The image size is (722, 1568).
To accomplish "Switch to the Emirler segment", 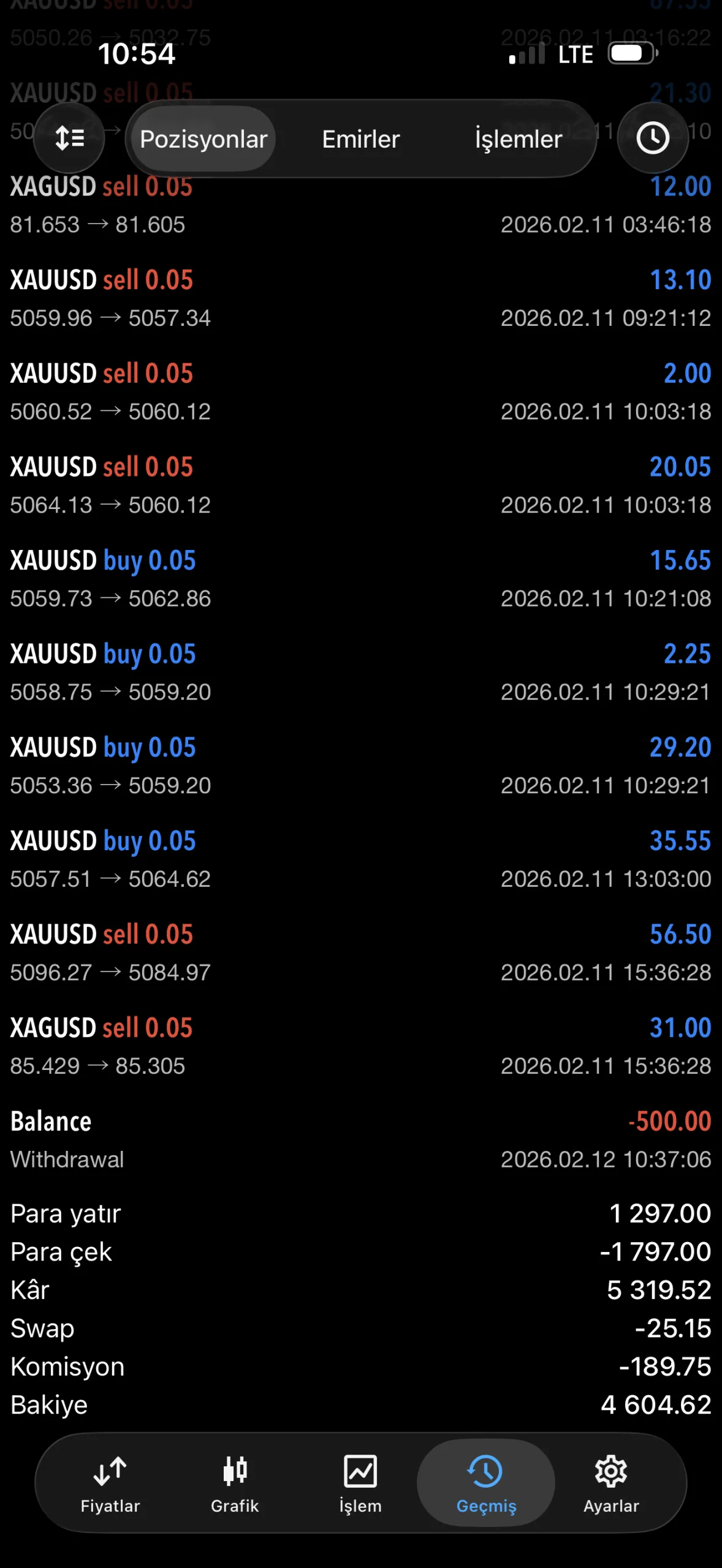I will [360, 139].
